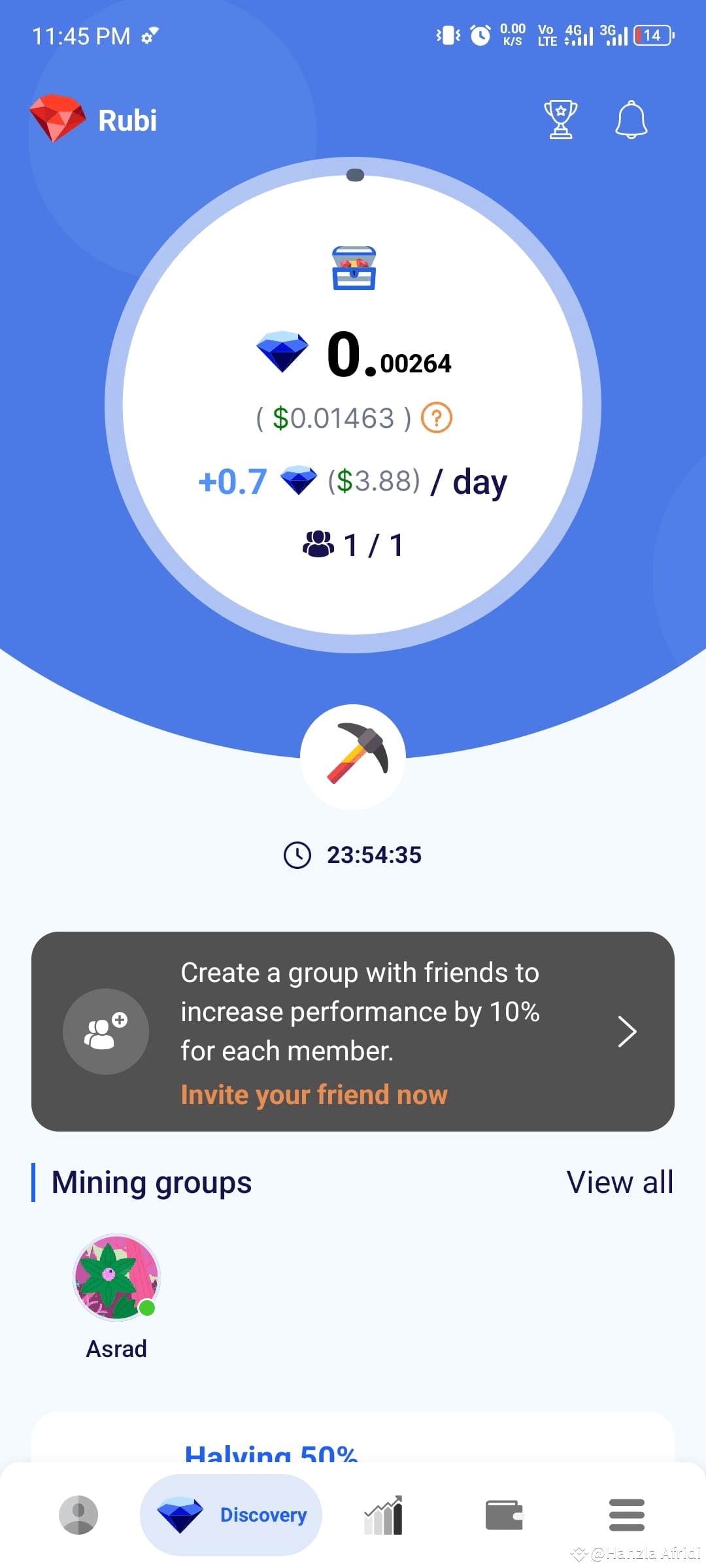The height and width of the screenshot is (1568, 706).
Task: Tap the orange question mark help icon
Action: click(x=435, y=419)
